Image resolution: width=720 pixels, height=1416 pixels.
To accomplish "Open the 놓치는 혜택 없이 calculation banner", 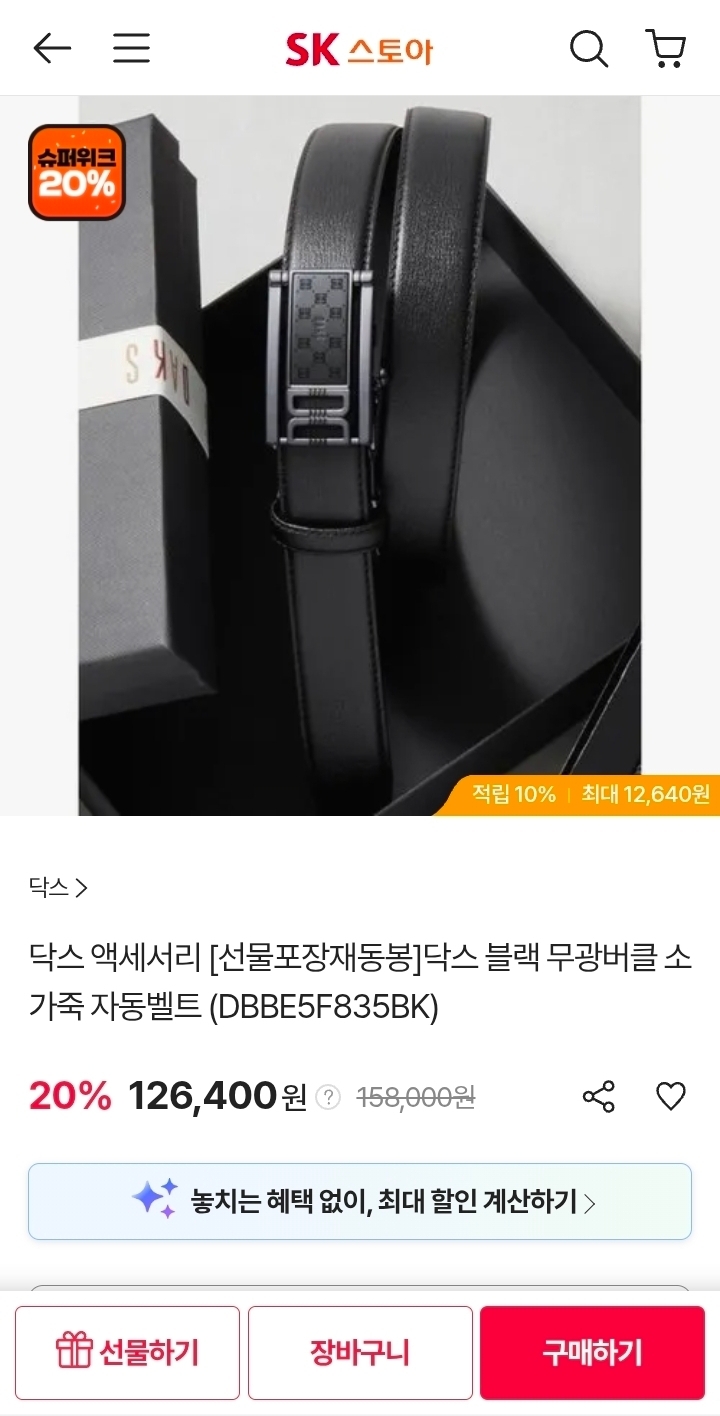I will (360, 1204).
